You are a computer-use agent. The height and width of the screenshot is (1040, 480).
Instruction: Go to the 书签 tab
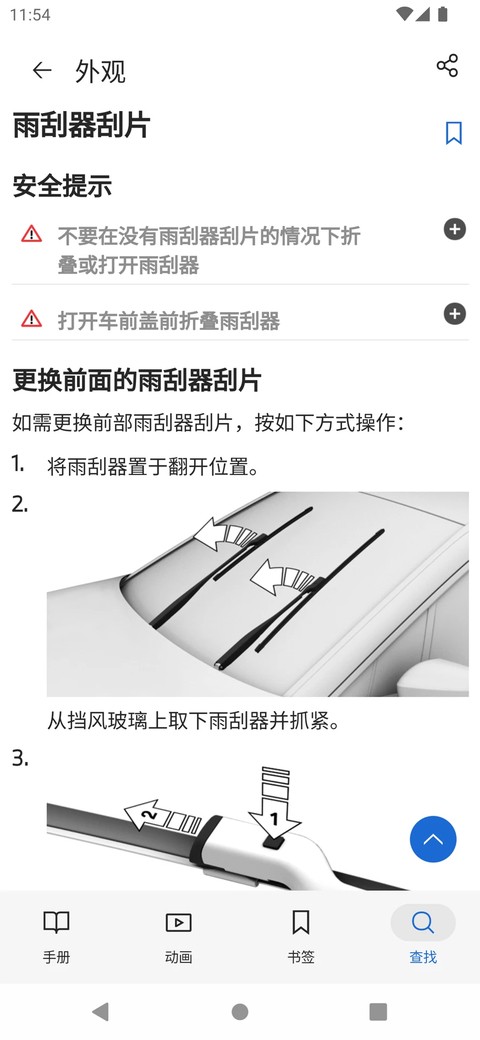300,937
